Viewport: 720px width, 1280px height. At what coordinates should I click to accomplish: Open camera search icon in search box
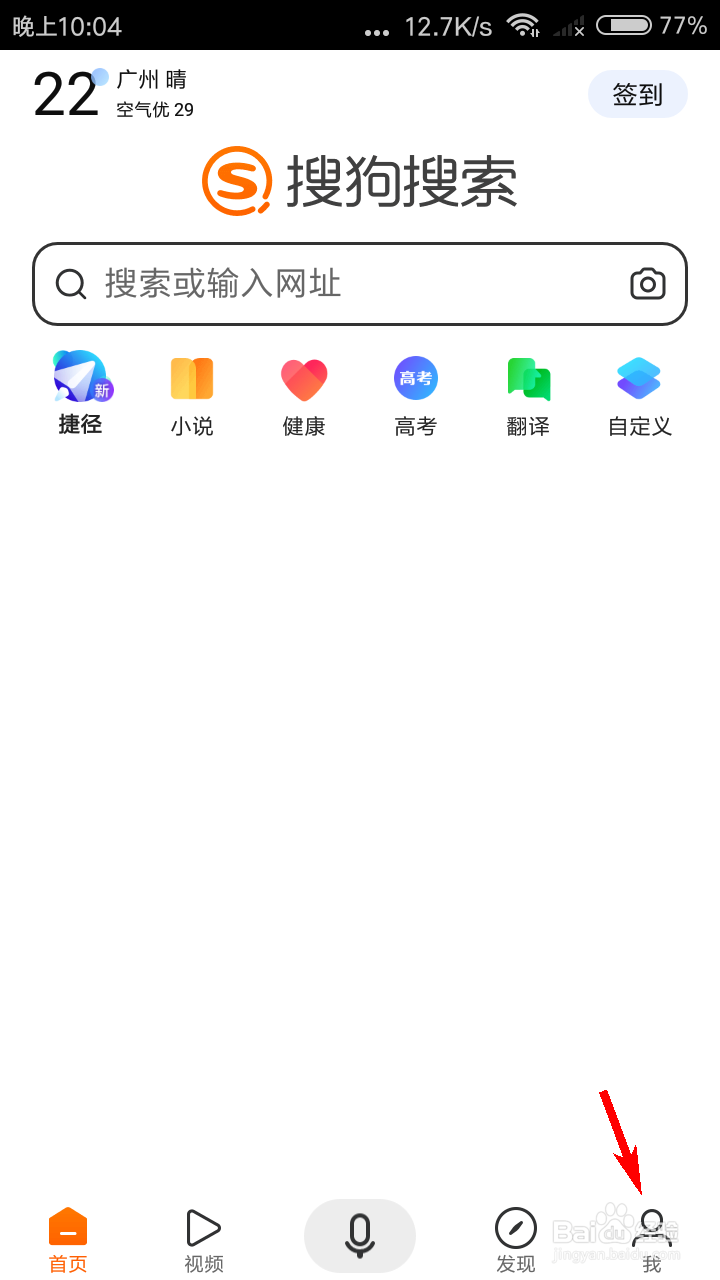648,284
